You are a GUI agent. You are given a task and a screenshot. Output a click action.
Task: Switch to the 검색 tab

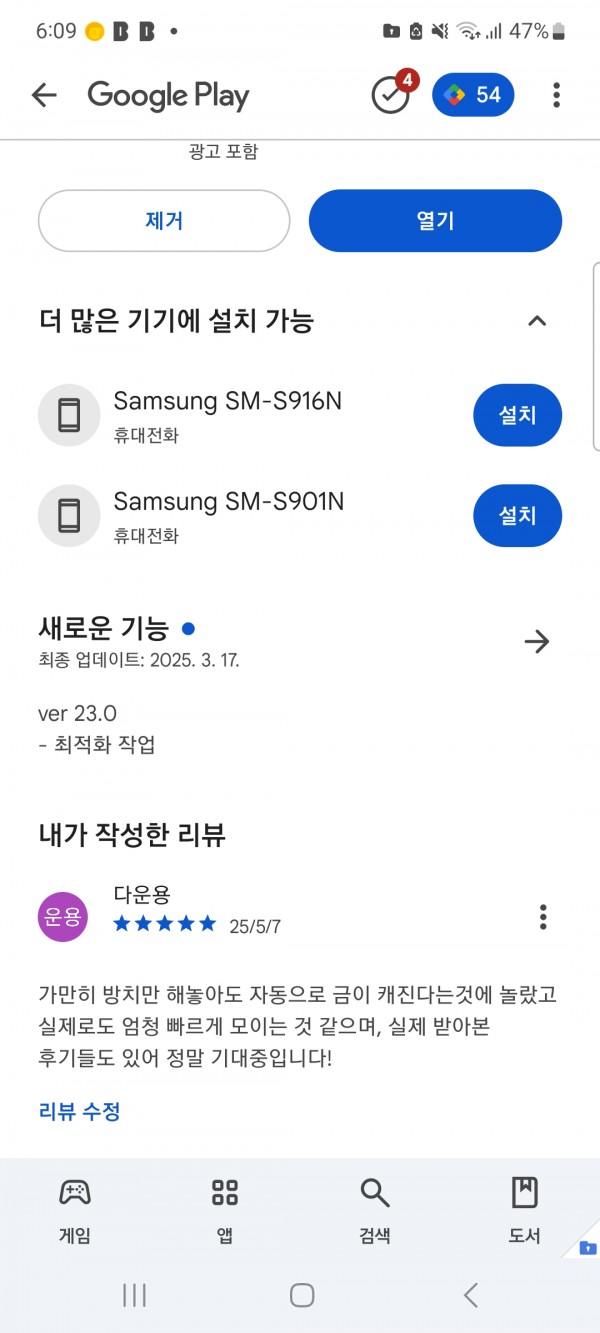(x=375, y=1210)
